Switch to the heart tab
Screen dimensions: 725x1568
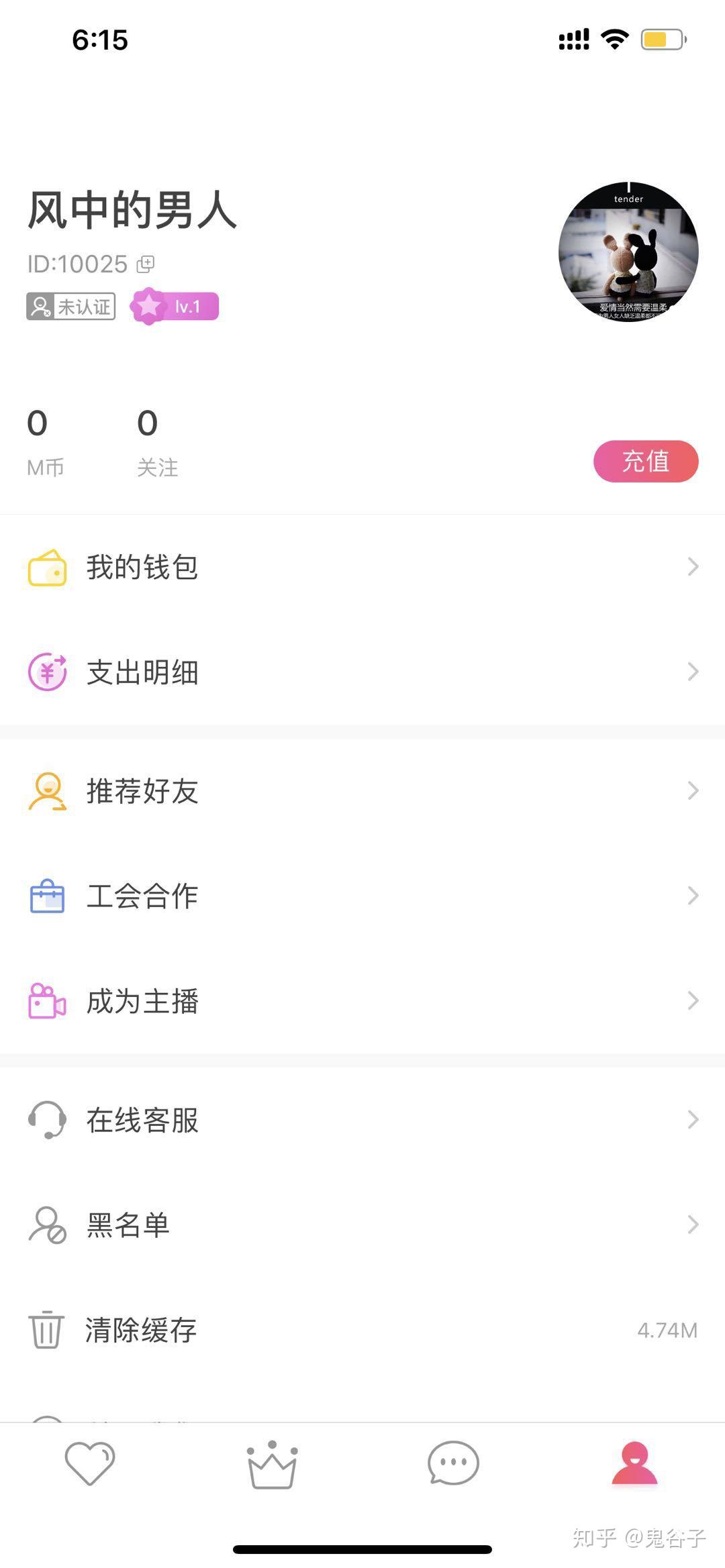90,1463
